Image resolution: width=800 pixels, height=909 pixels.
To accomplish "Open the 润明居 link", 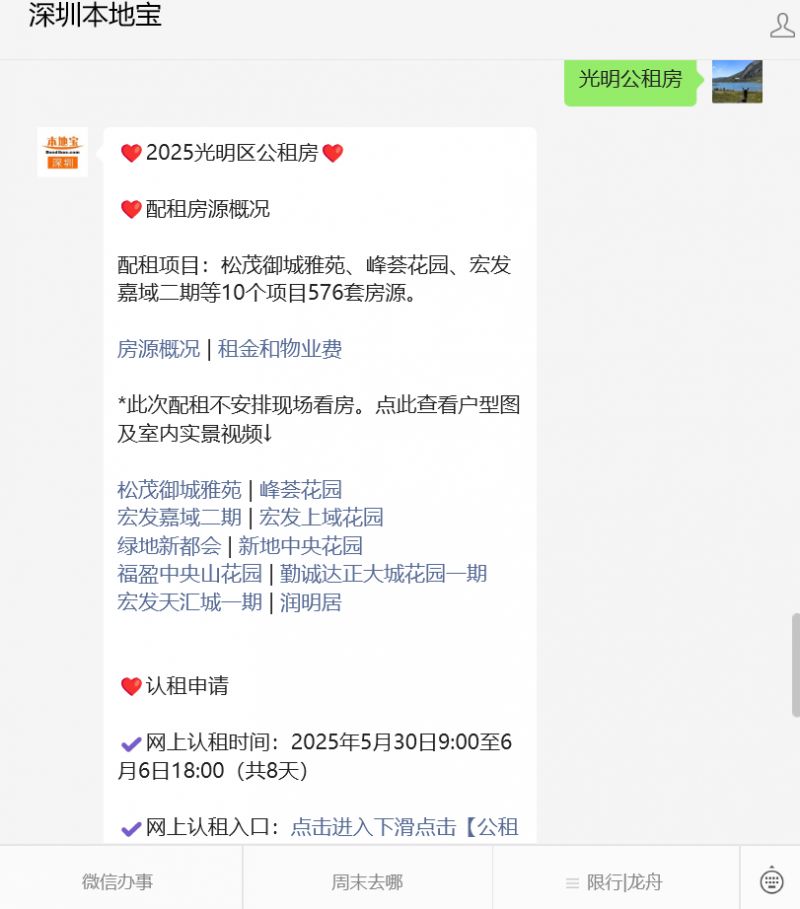I will point(311,602).
